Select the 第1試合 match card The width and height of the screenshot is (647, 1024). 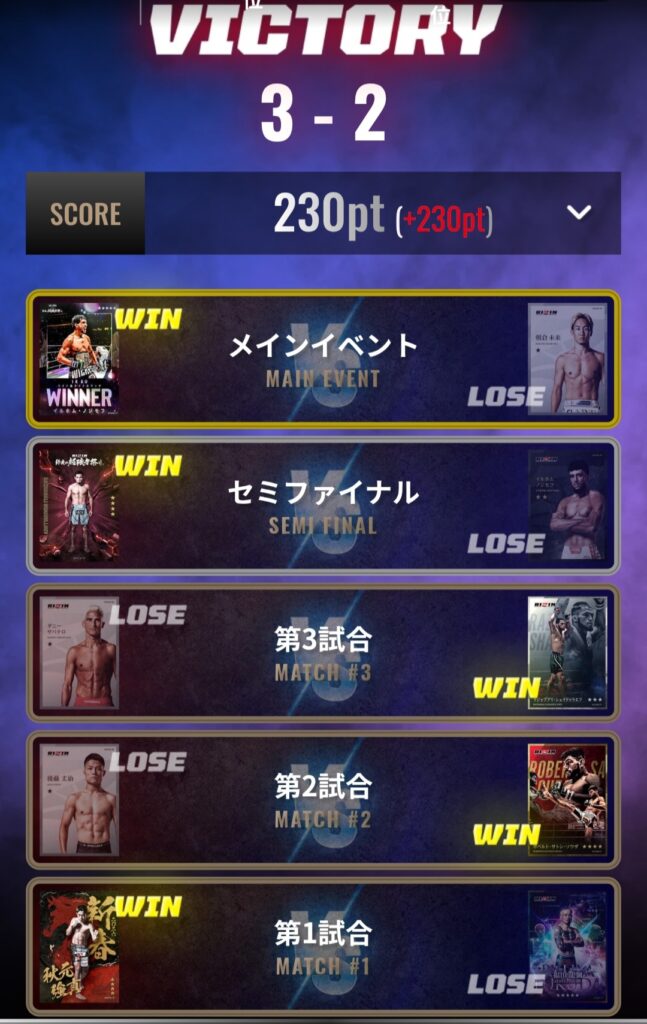[x=323, y=947]
